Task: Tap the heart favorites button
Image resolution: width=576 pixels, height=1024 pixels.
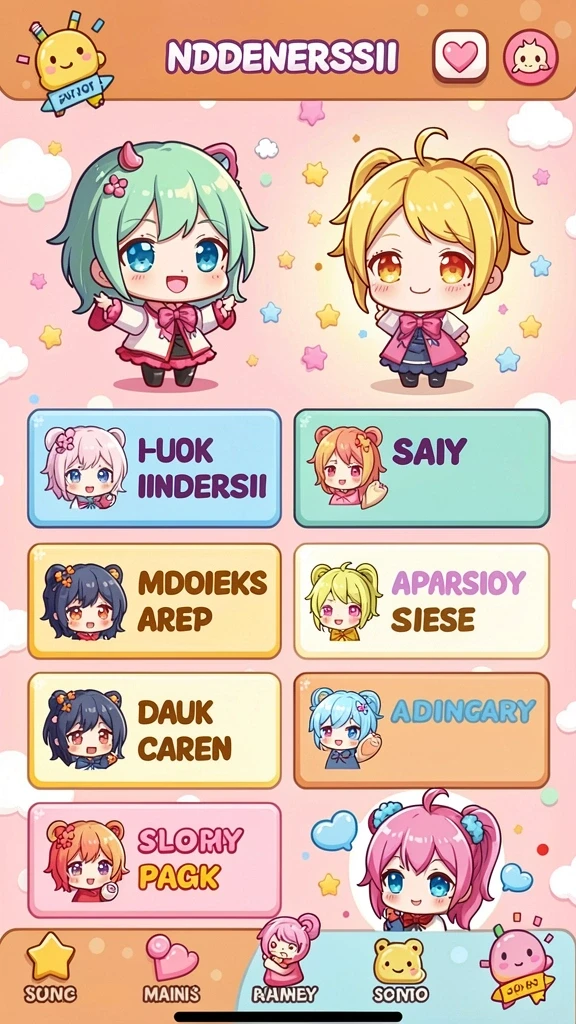Action: tap(460, 57)
